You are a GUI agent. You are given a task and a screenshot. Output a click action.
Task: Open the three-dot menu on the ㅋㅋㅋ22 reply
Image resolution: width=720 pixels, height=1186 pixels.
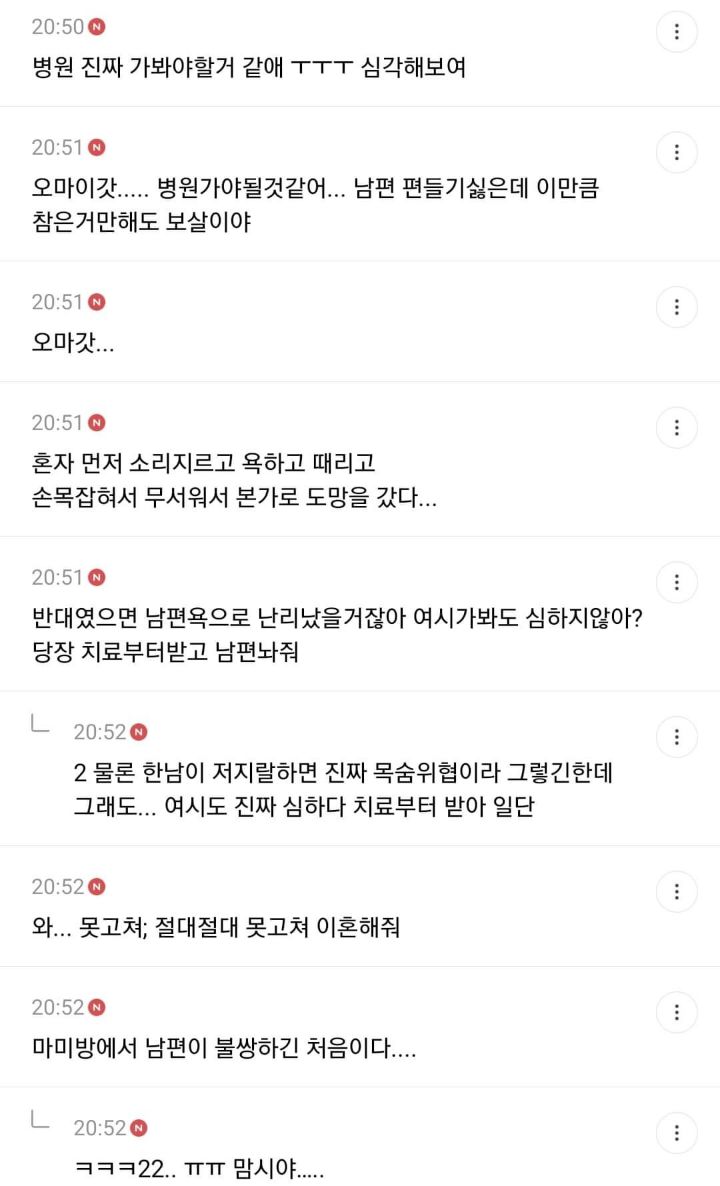click(678, 1133)
